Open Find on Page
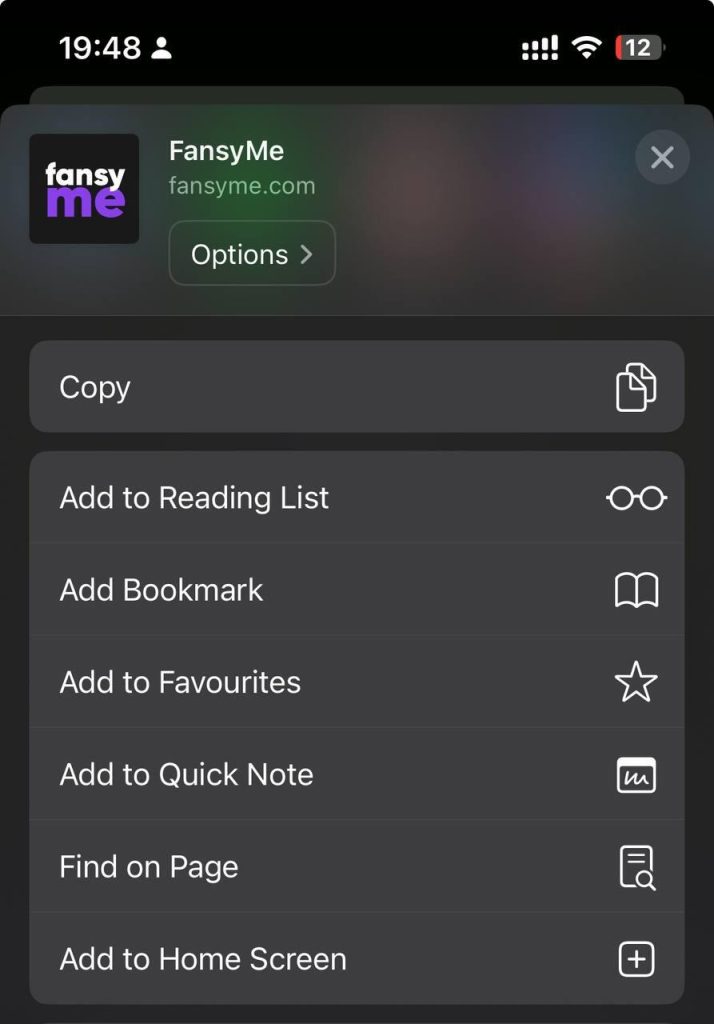The height and width of the screenshot is (1024, 714). click(356, 866)
